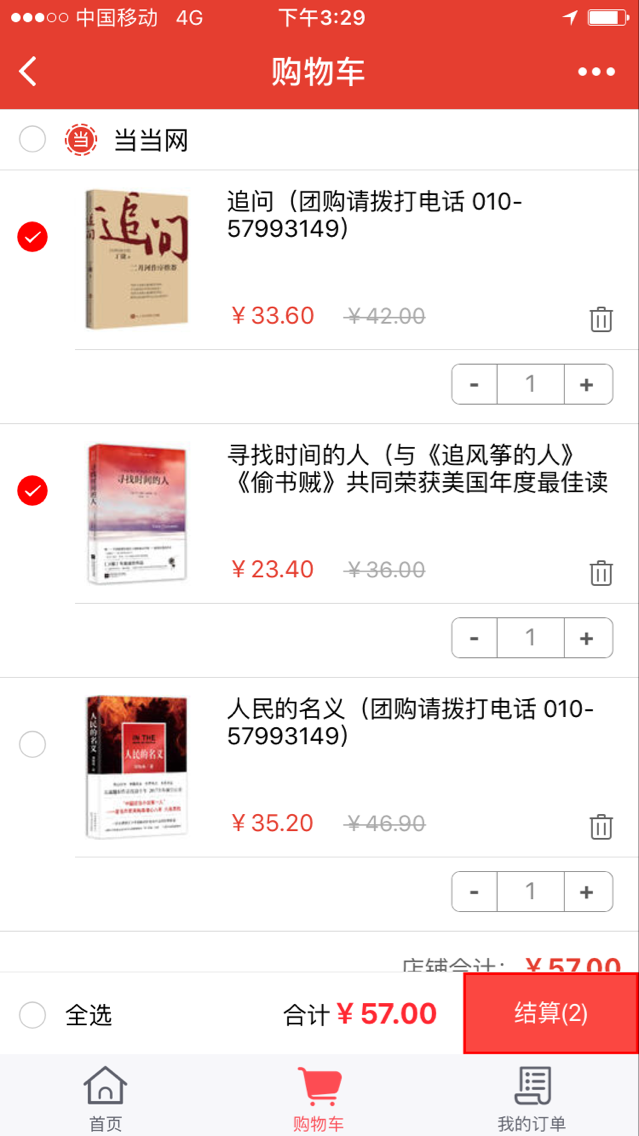The height and width of the screenshot is (1136, 639).
Task: Increase quantity of 人民的名义
Action: 587,892
